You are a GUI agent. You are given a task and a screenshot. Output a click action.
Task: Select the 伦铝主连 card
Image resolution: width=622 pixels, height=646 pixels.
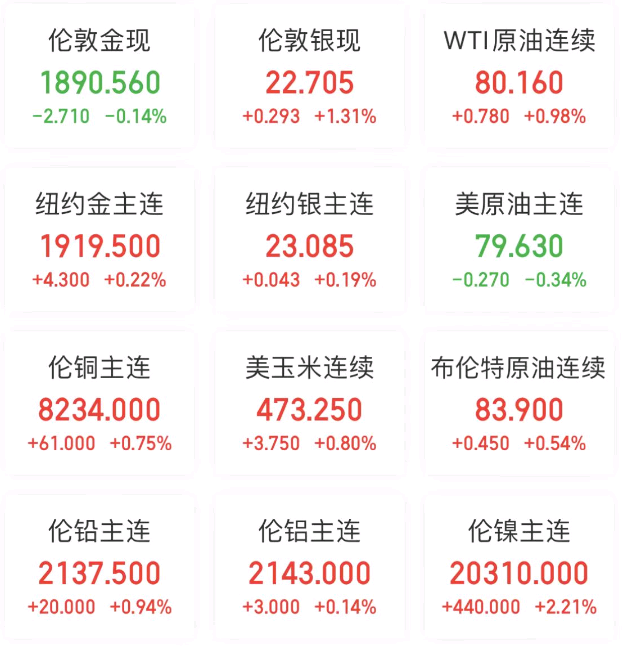tap(309, 570)
